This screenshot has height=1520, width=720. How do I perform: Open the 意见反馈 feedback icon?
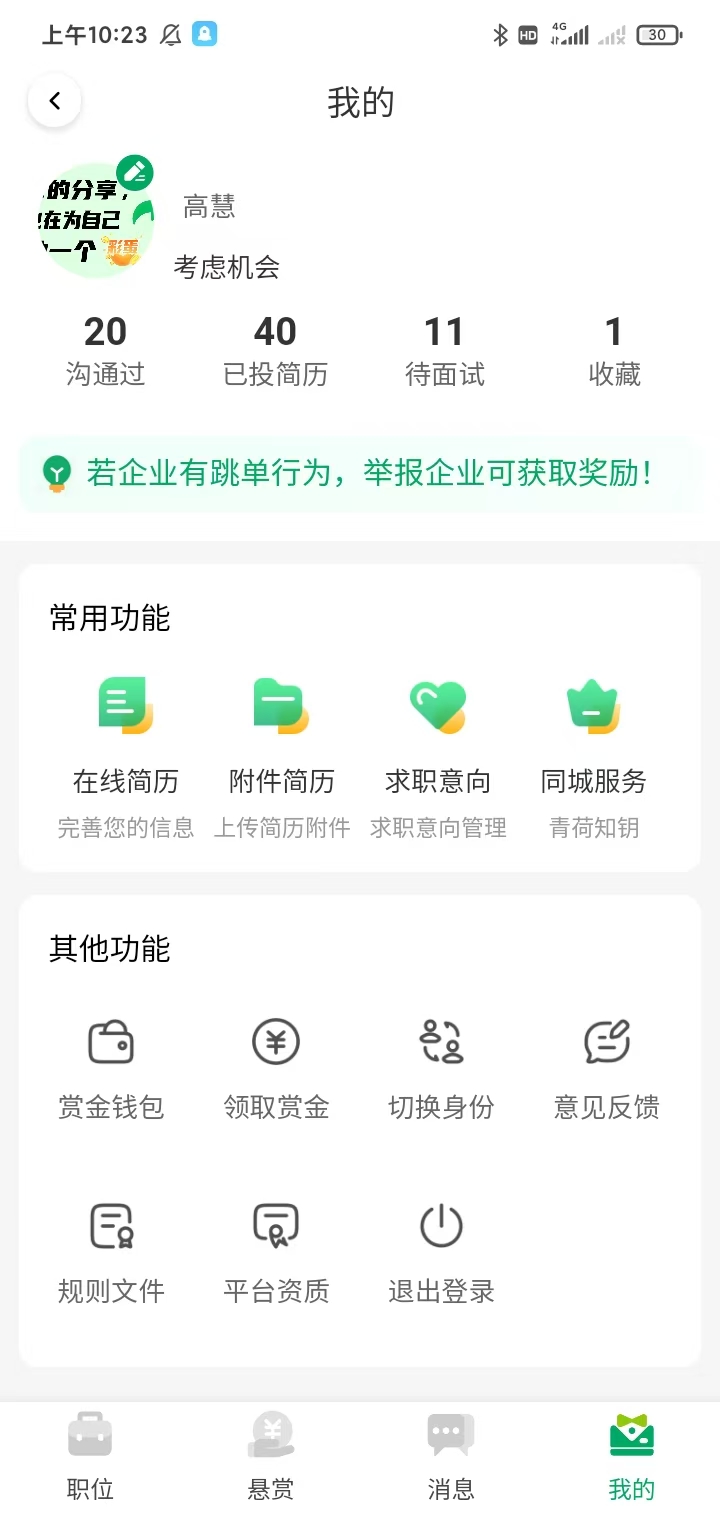pos(605,1043)
